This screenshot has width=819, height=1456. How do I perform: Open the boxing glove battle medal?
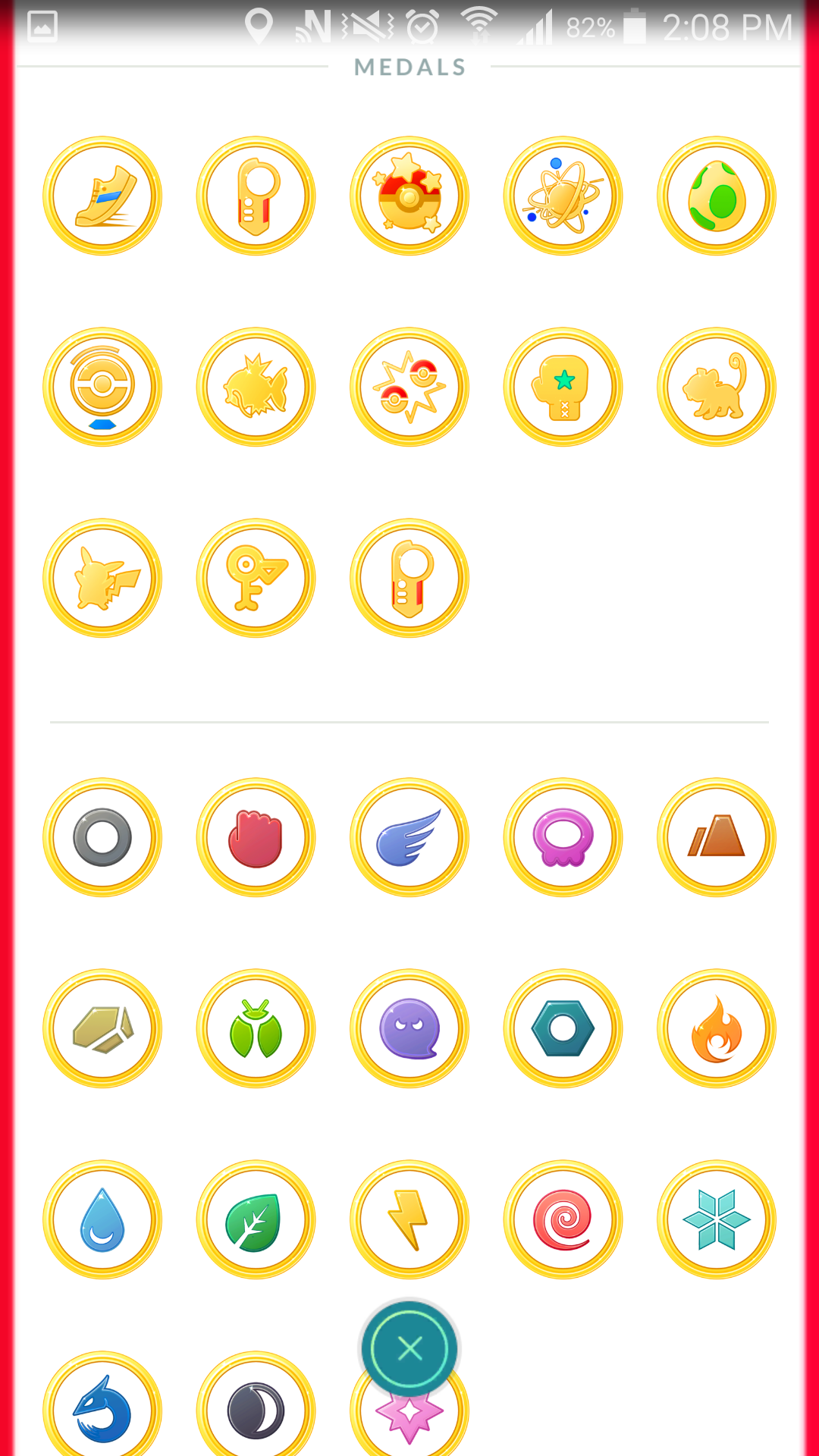point(563,387)
